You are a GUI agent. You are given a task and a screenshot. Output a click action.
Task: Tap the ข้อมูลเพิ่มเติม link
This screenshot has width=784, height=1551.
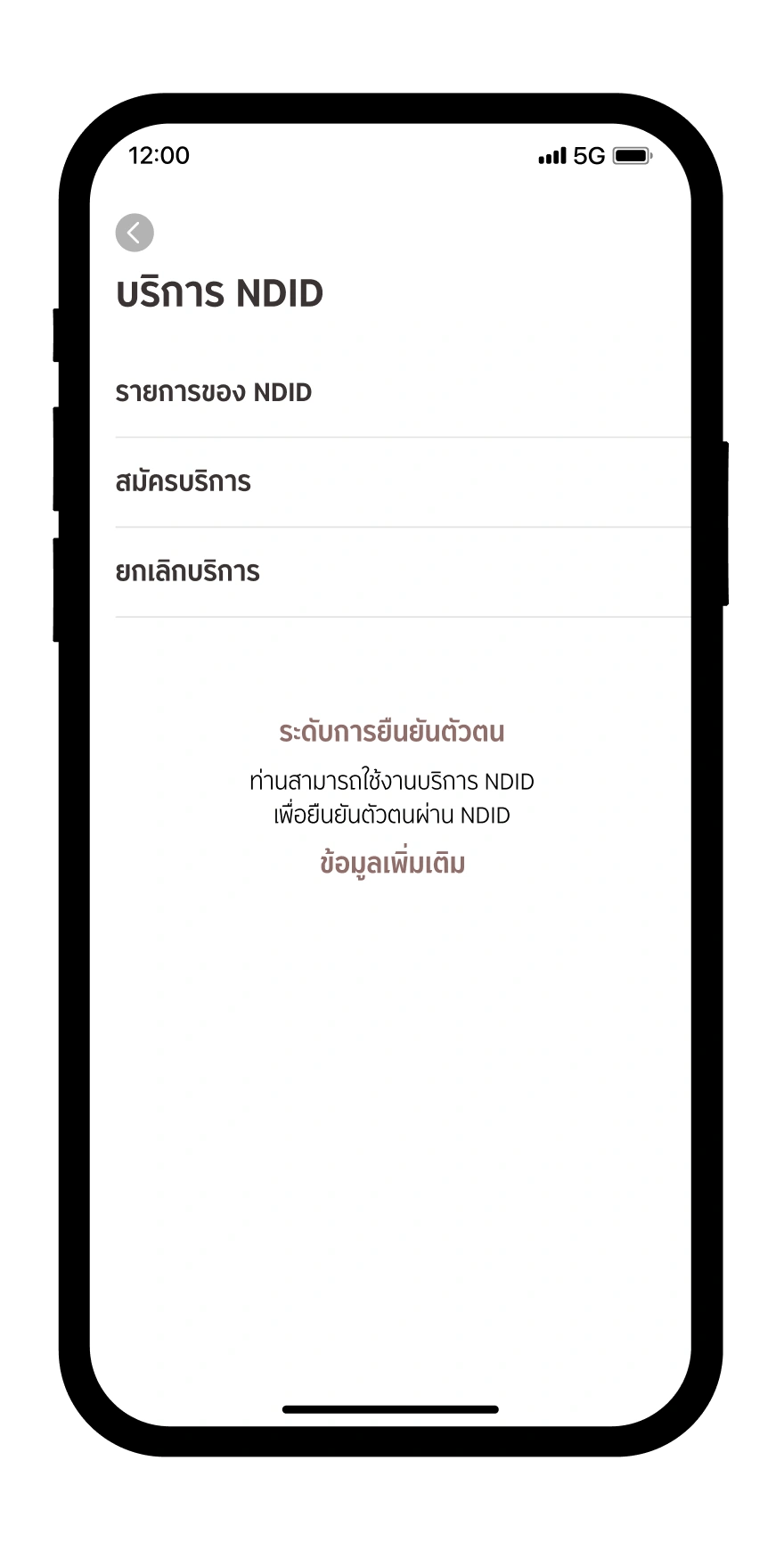click(x=392, y=864)
